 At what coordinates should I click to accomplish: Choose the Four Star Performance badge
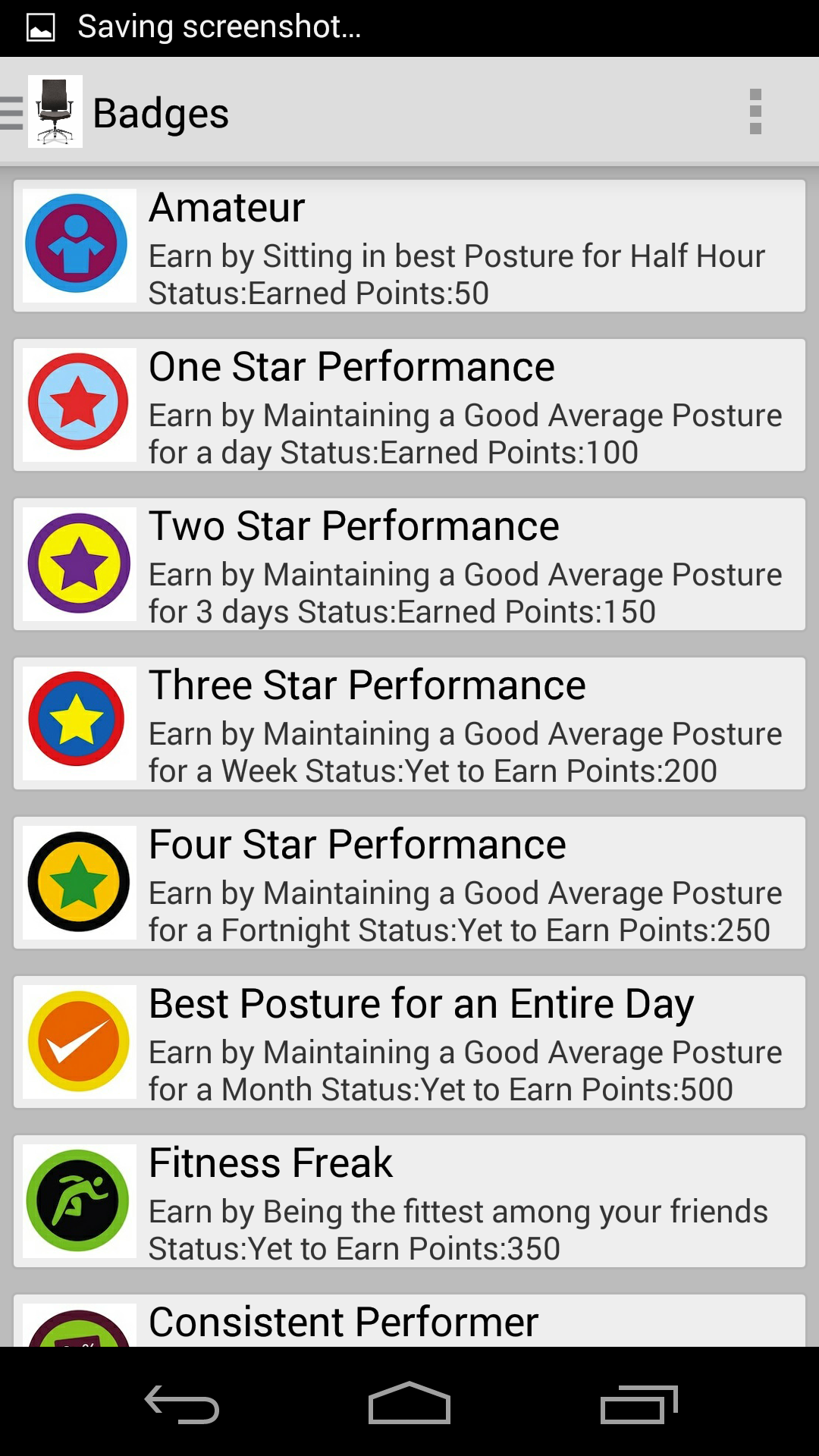click(409, 883)
